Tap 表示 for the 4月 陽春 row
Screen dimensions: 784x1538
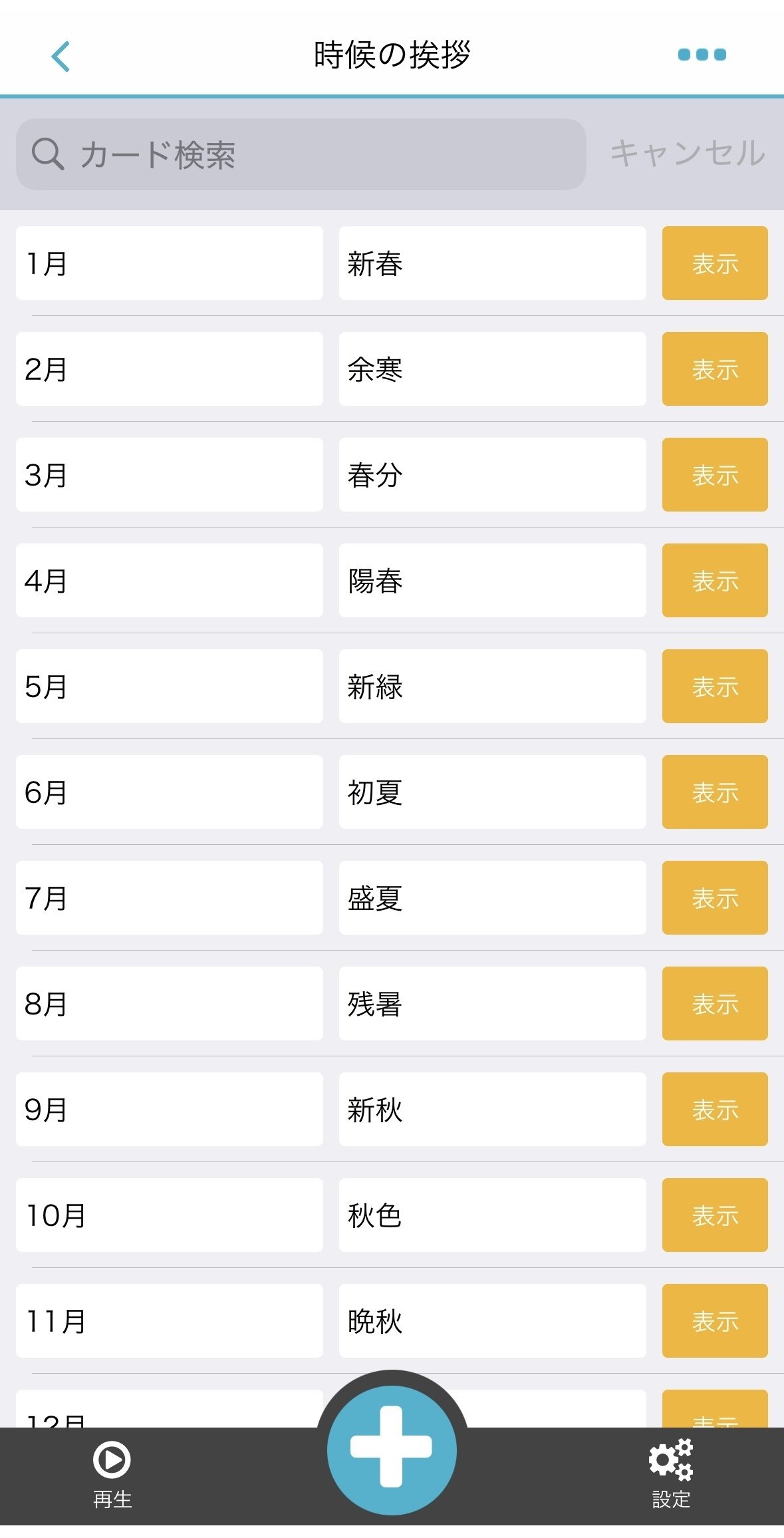[715, 581]
